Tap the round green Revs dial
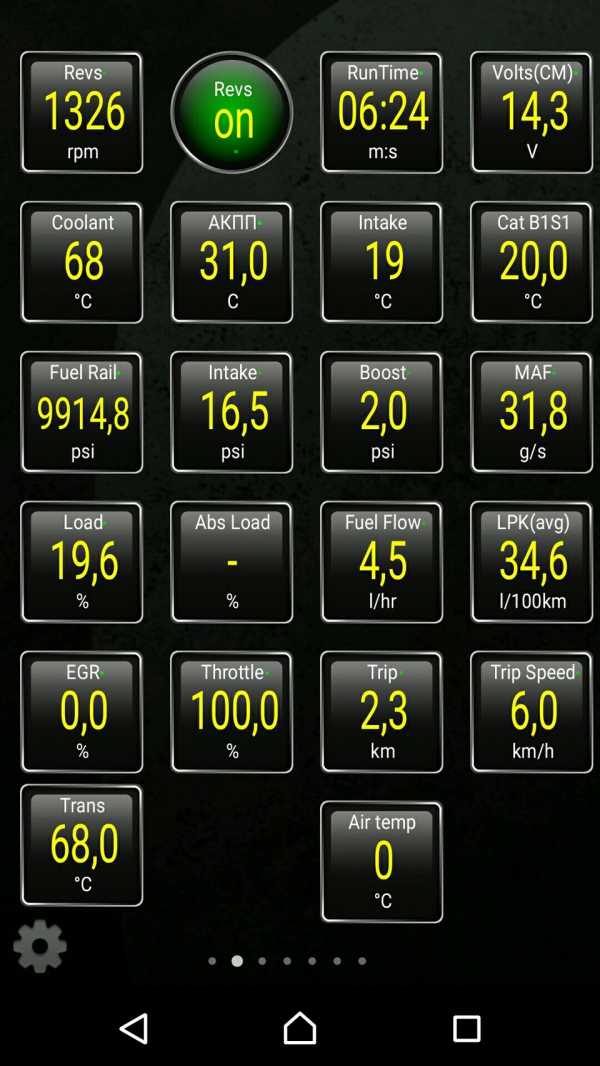The width and height of the screenshot is (600, 1066). [232, 113]
